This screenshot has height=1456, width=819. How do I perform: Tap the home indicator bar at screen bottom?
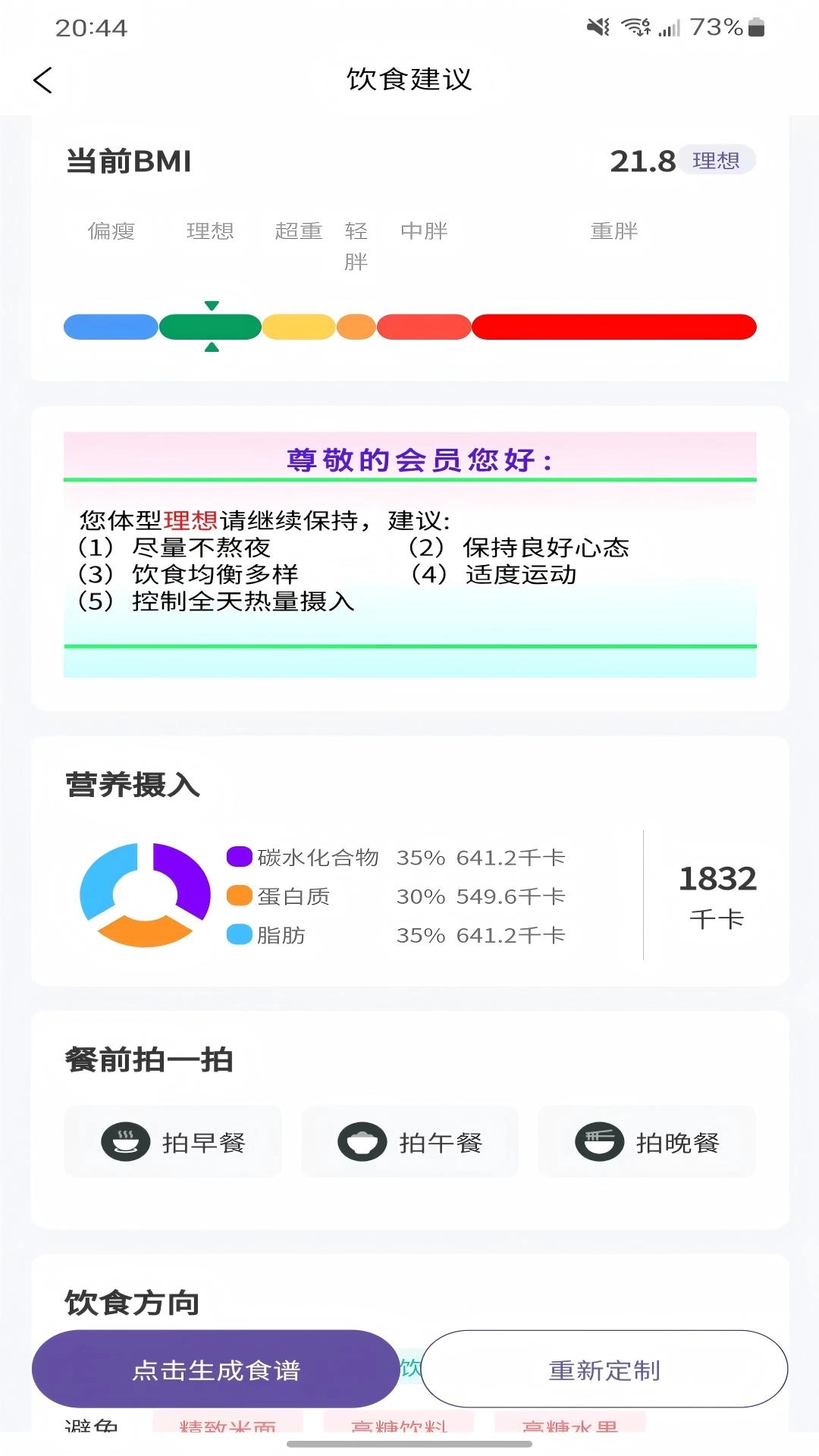(409, 1445)
